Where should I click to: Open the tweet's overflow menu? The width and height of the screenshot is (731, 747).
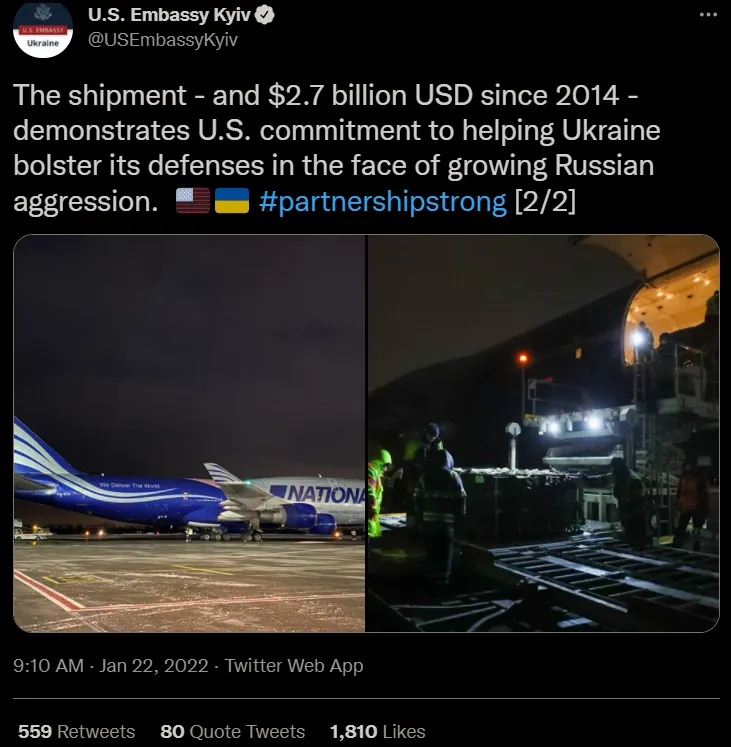708,16
